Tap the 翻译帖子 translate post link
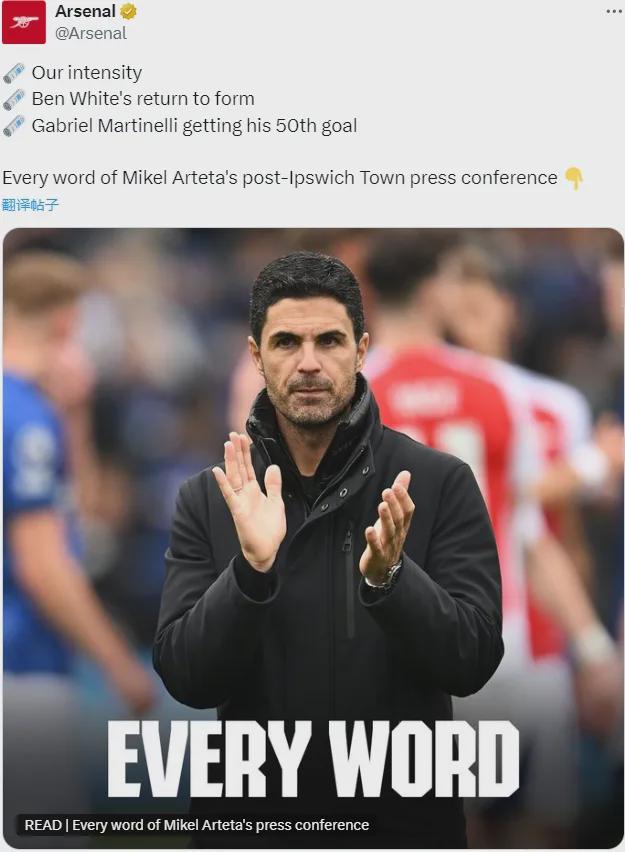This screenshot has height=852, width=625. point(30,205)
